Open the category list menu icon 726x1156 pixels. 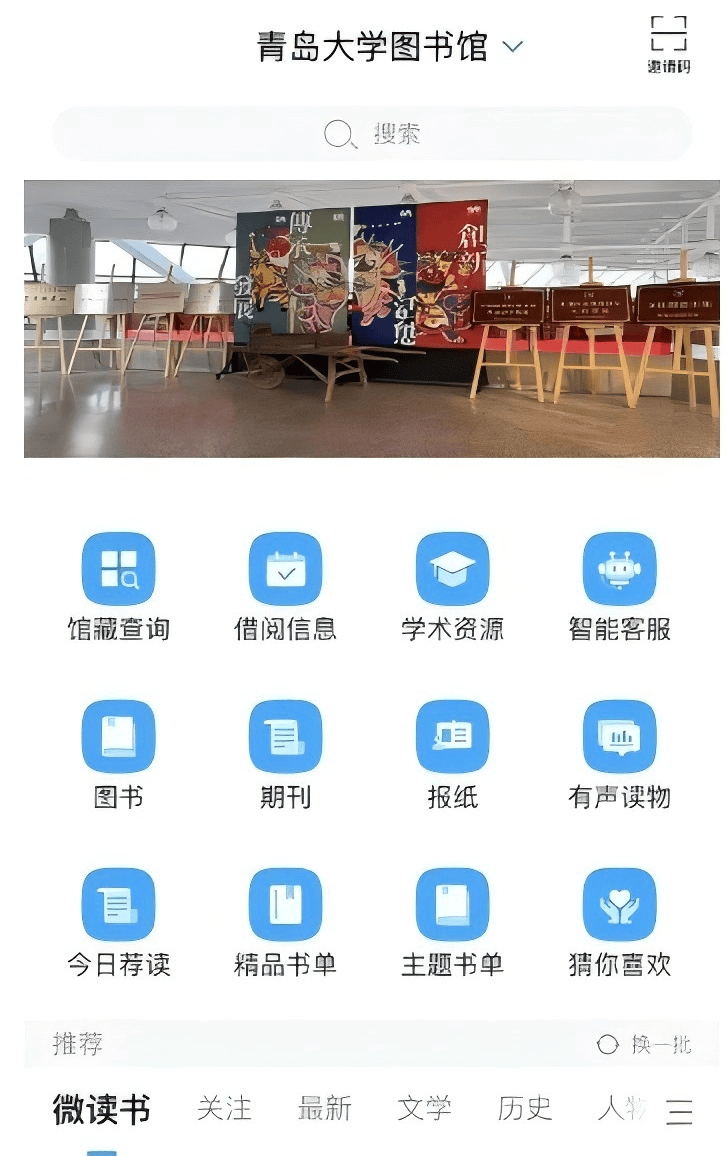click(x=680, y=1111)
